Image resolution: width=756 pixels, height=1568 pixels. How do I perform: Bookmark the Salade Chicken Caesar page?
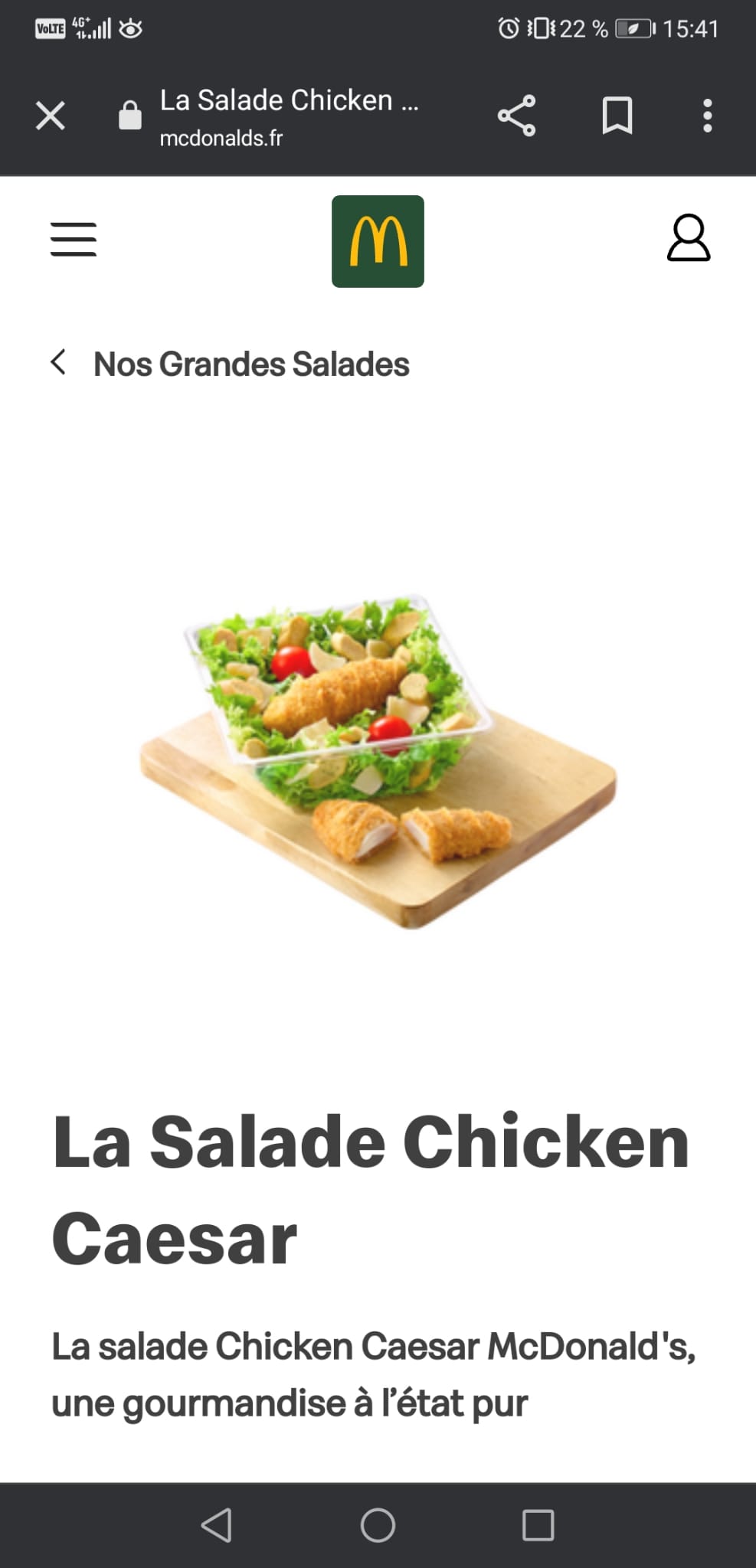pos(617,116)
